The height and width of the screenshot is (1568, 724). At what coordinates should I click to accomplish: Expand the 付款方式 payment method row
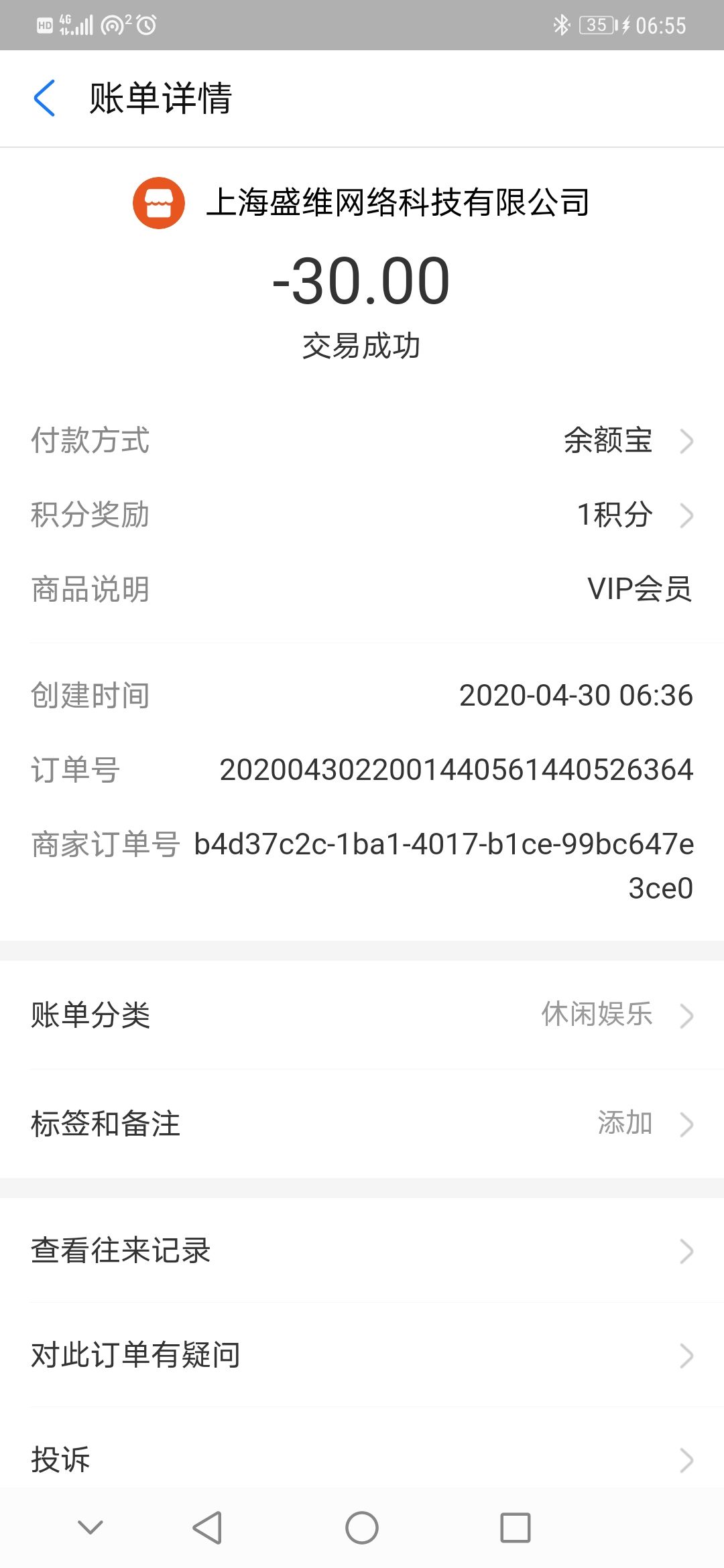coord(362,440)
